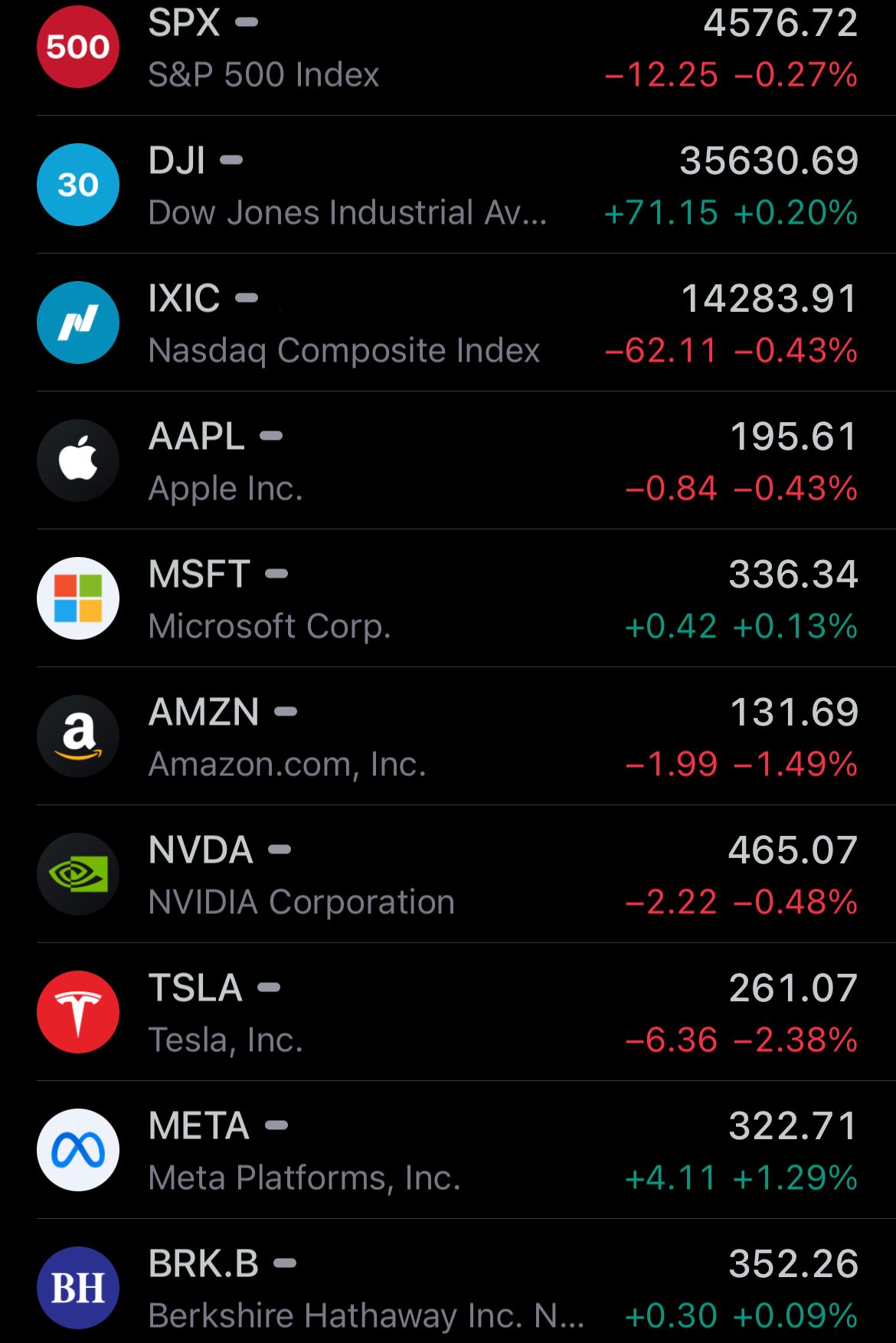Open the DJI Dow Jones row
This screenshot has width=896, height=1343.
pos(448,185)
